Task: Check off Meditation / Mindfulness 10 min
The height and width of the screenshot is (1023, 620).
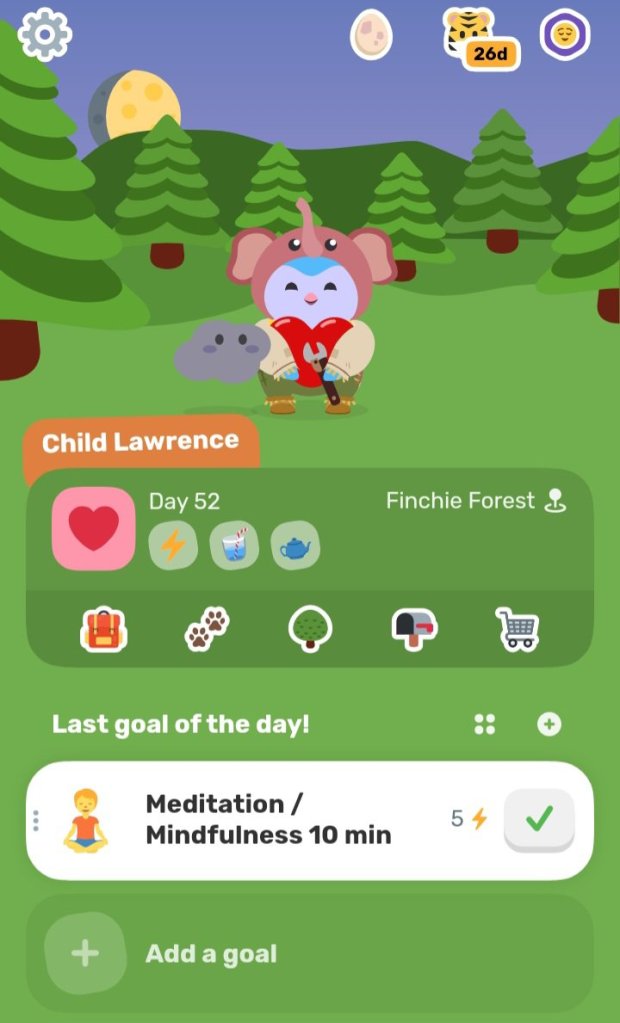Action: click(539, 820)
